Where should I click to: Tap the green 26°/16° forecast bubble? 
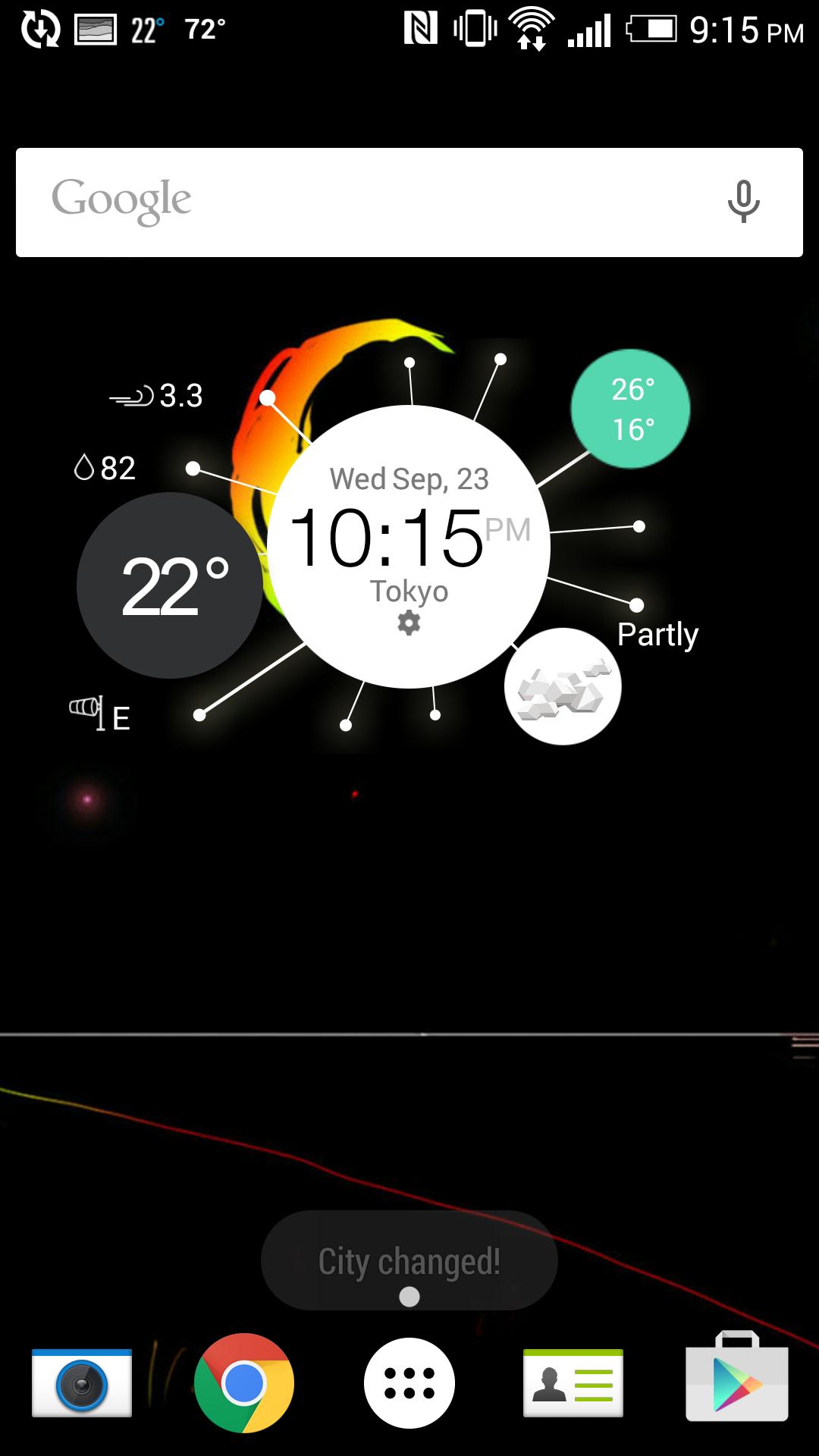(630, 409)
